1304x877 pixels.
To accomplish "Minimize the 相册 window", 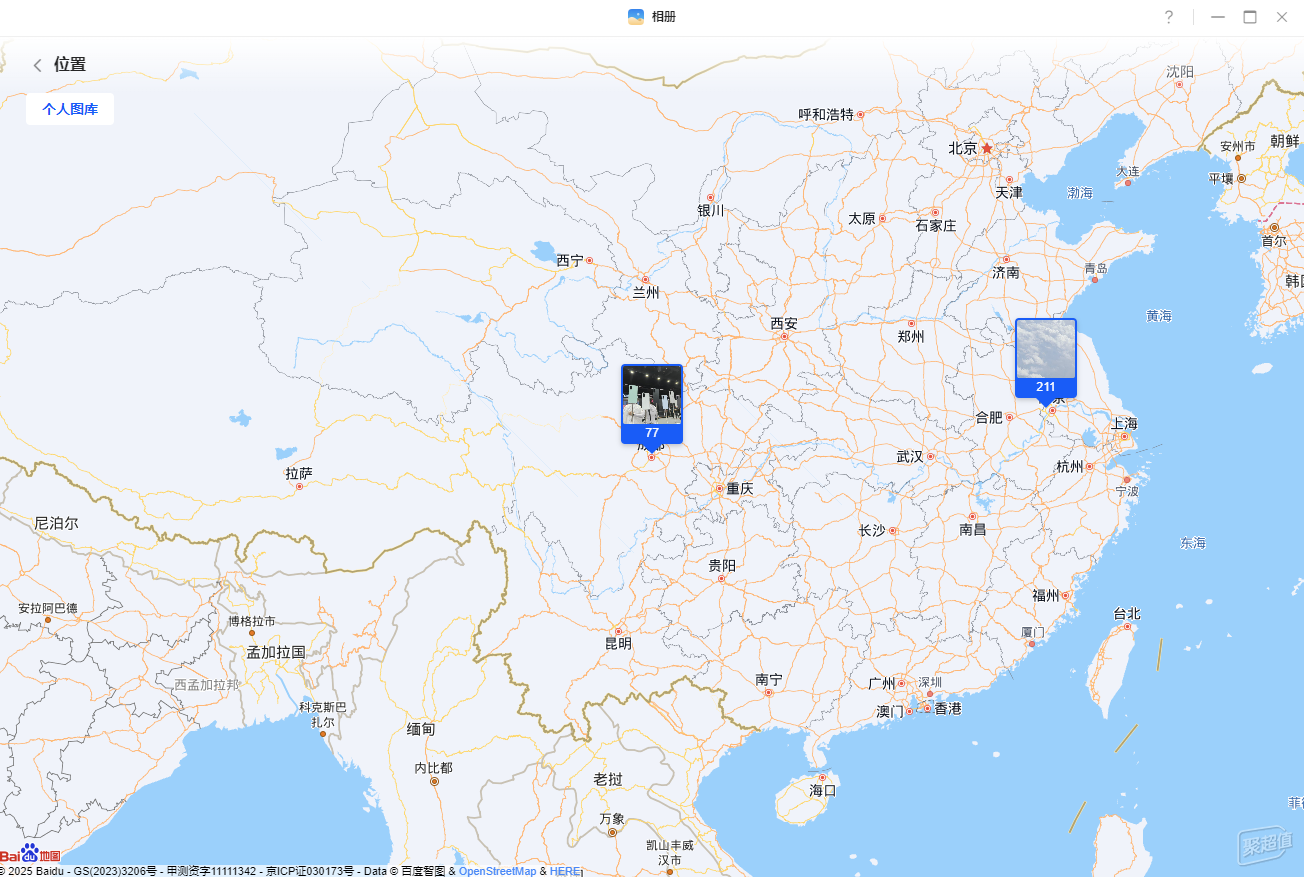I will (1218, 17).
